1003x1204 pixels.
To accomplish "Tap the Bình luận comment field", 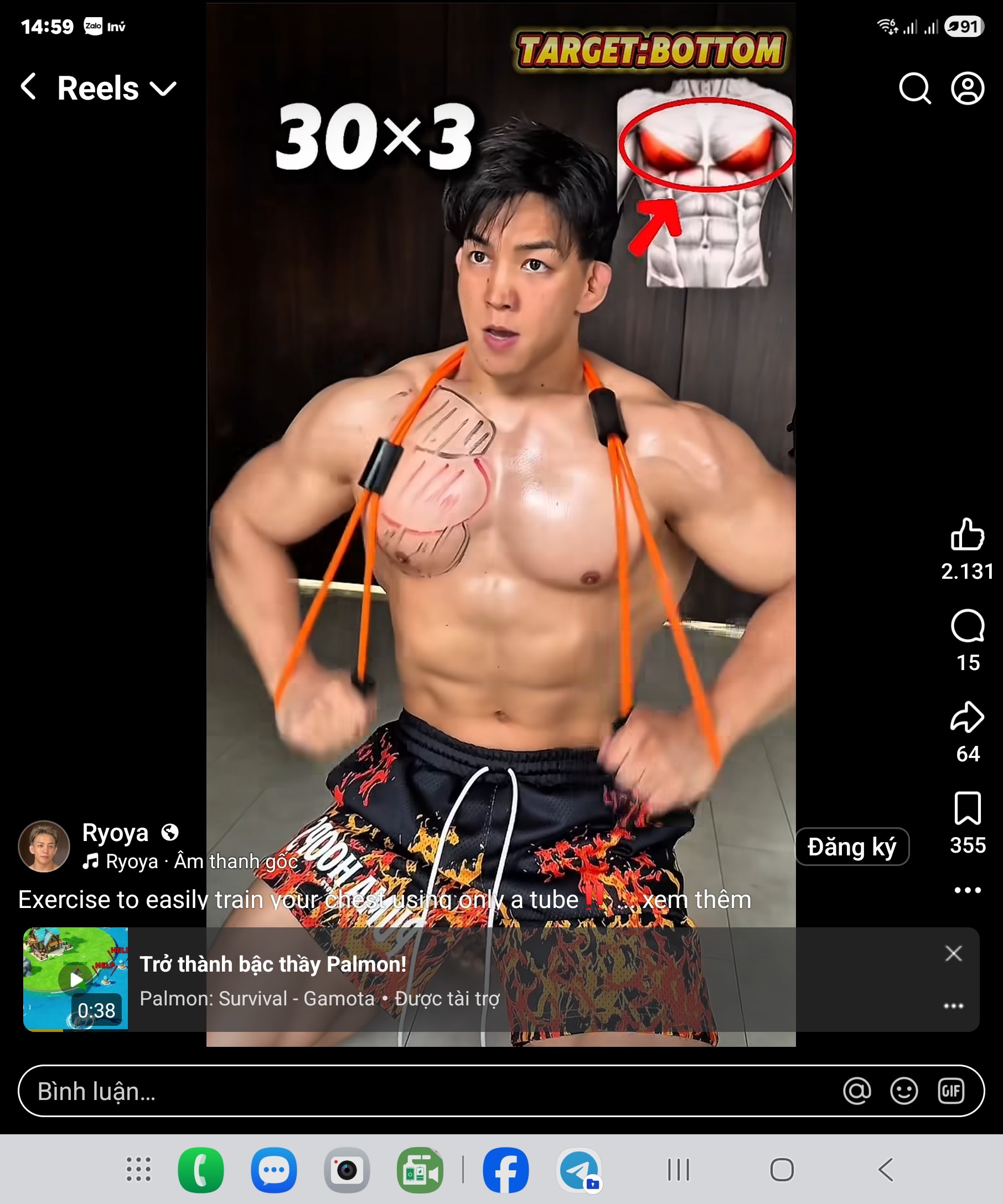I will (401, 1091).
